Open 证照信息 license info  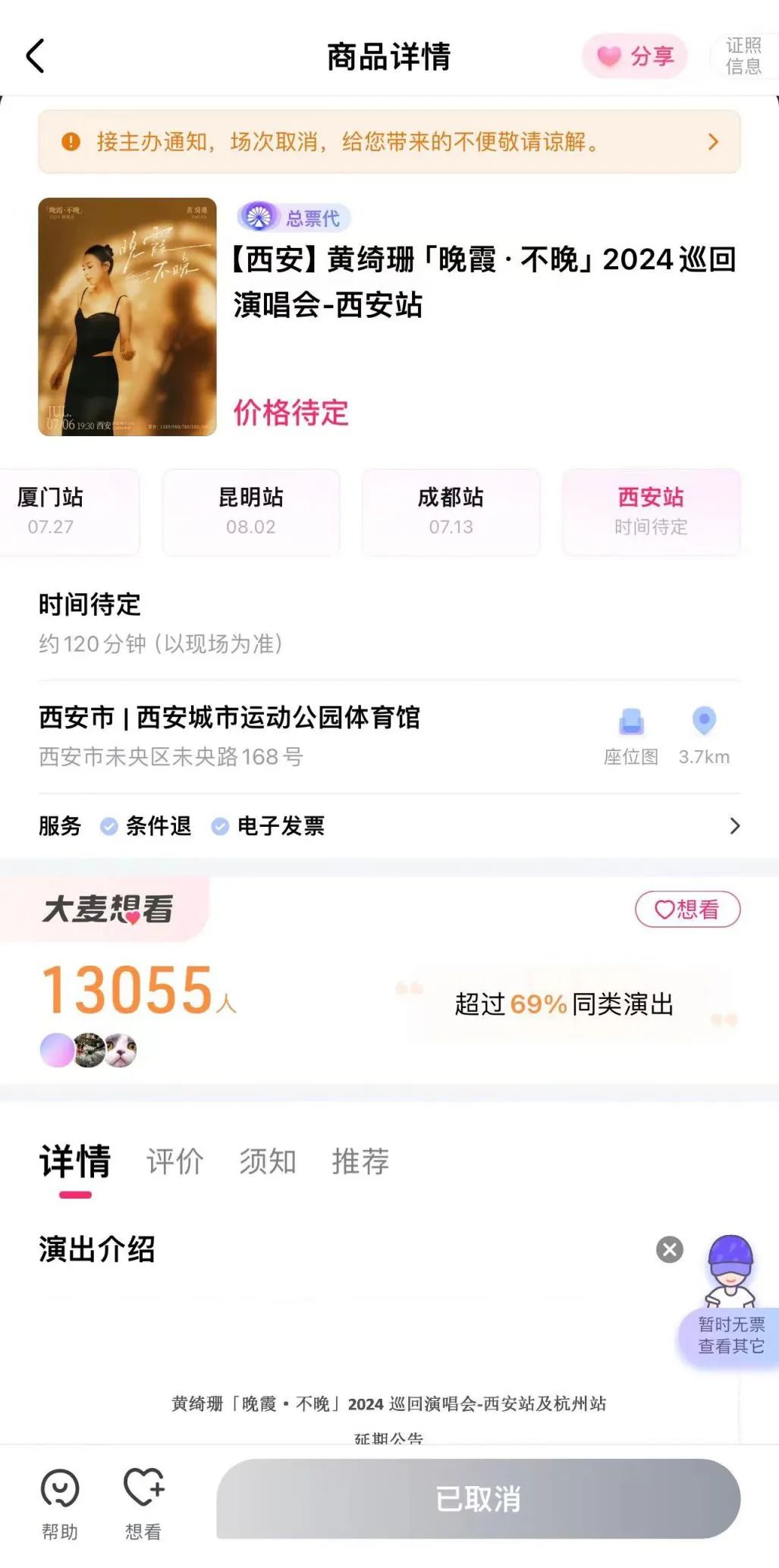coord(743,56)
